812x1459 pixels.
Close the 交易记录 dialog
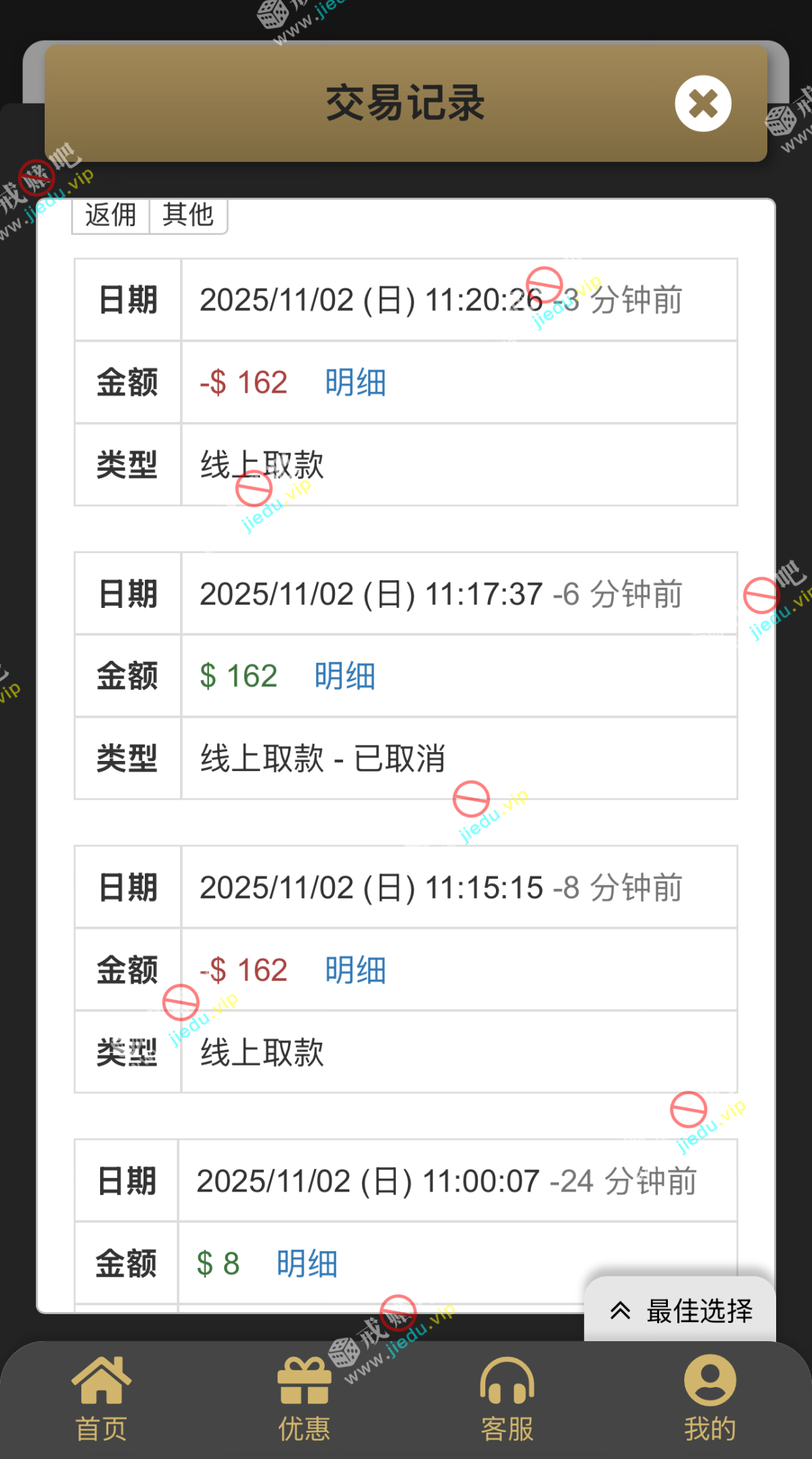coord(703,104)
